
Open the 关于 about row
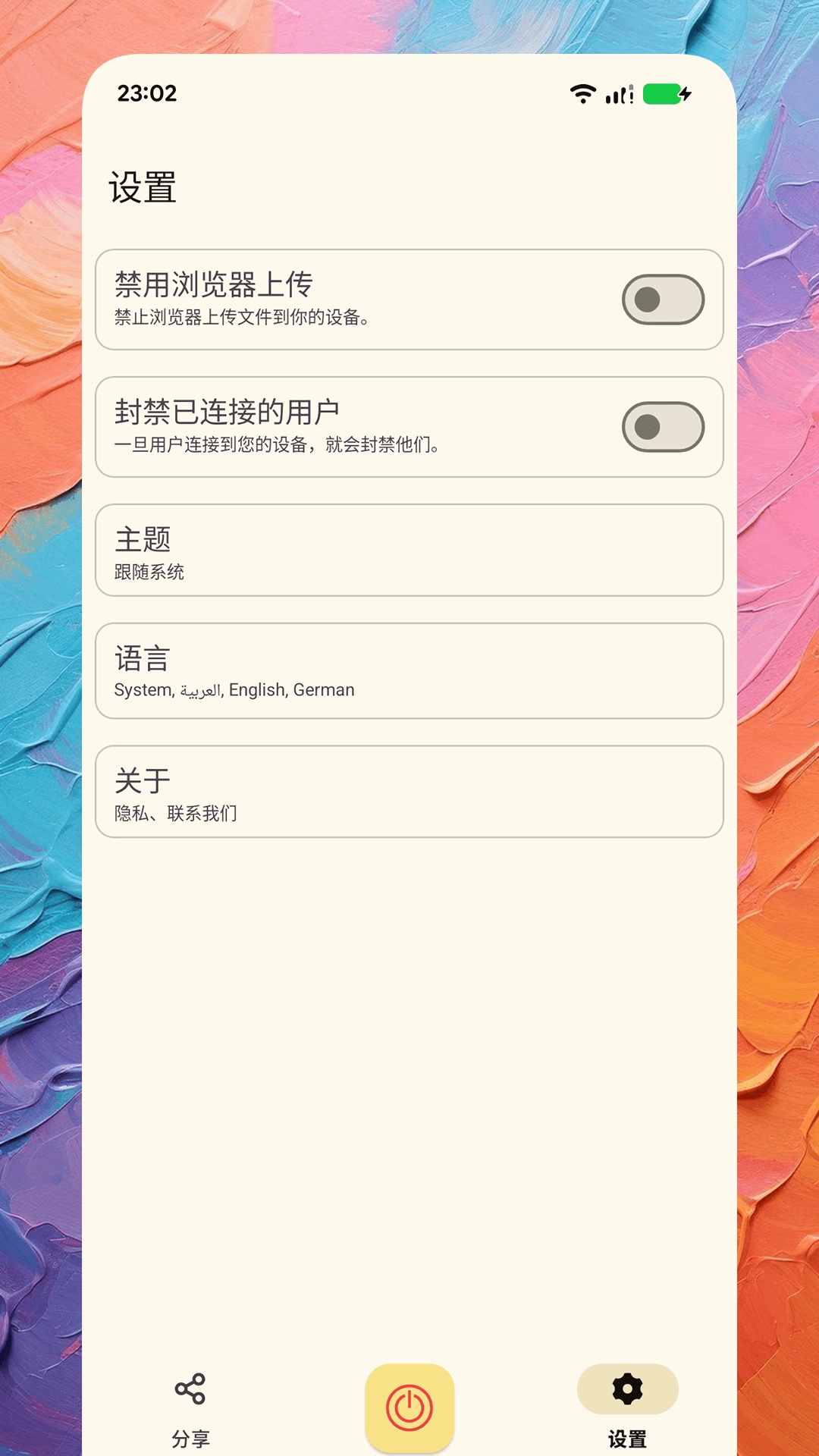tap(409, 792)
